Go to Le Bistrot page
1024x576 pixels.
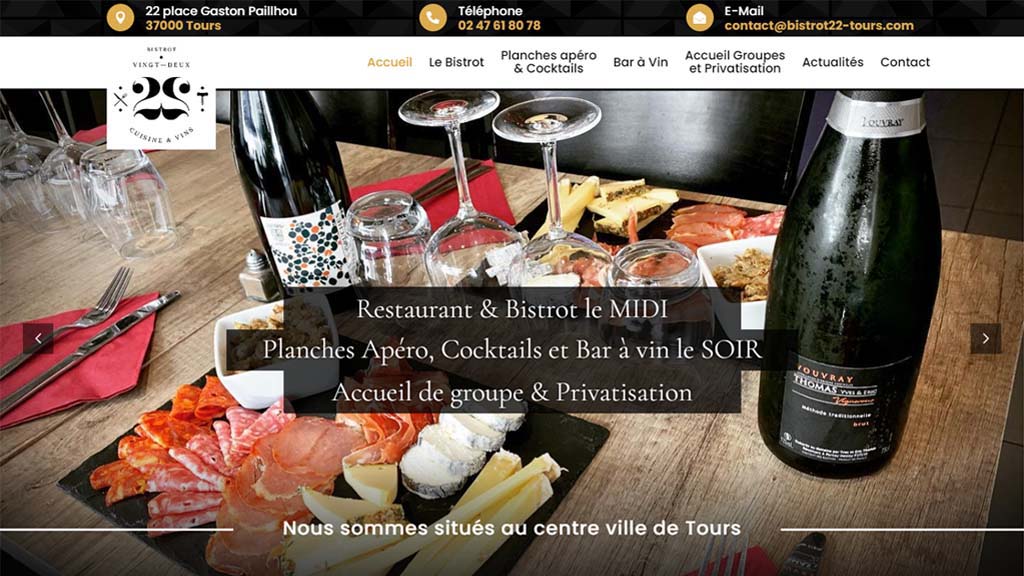(x=456, y=62)
